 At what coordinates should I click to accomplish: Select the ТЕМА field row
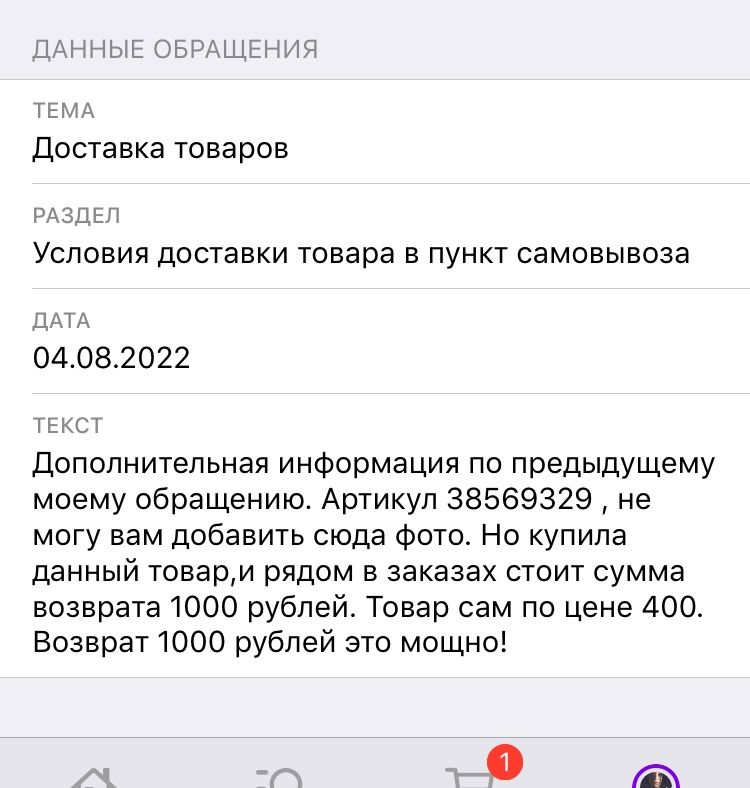[375, 130]
